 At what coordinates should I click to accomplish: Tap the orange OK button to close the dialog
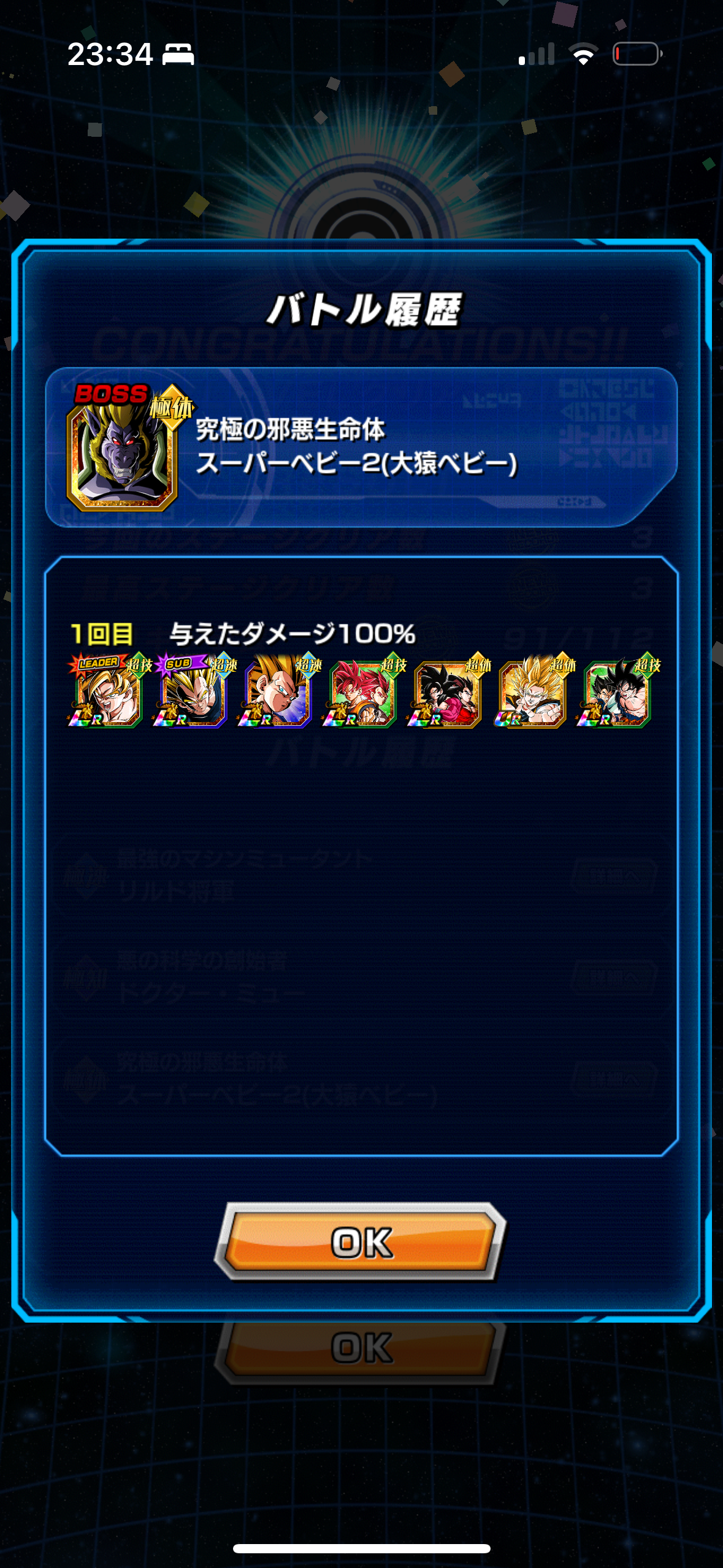coord(361,1242)
